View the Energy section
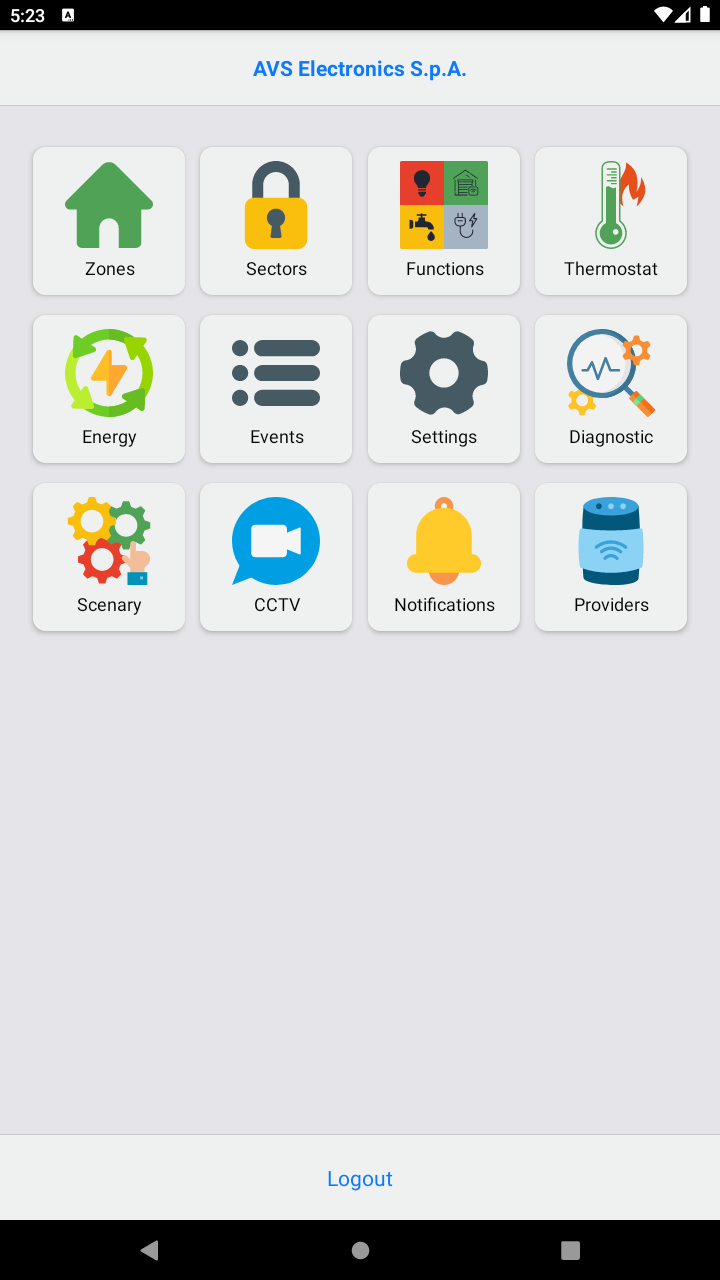Image resolution: width=720 pixels, height=1280 pixels. pos(109,389)
